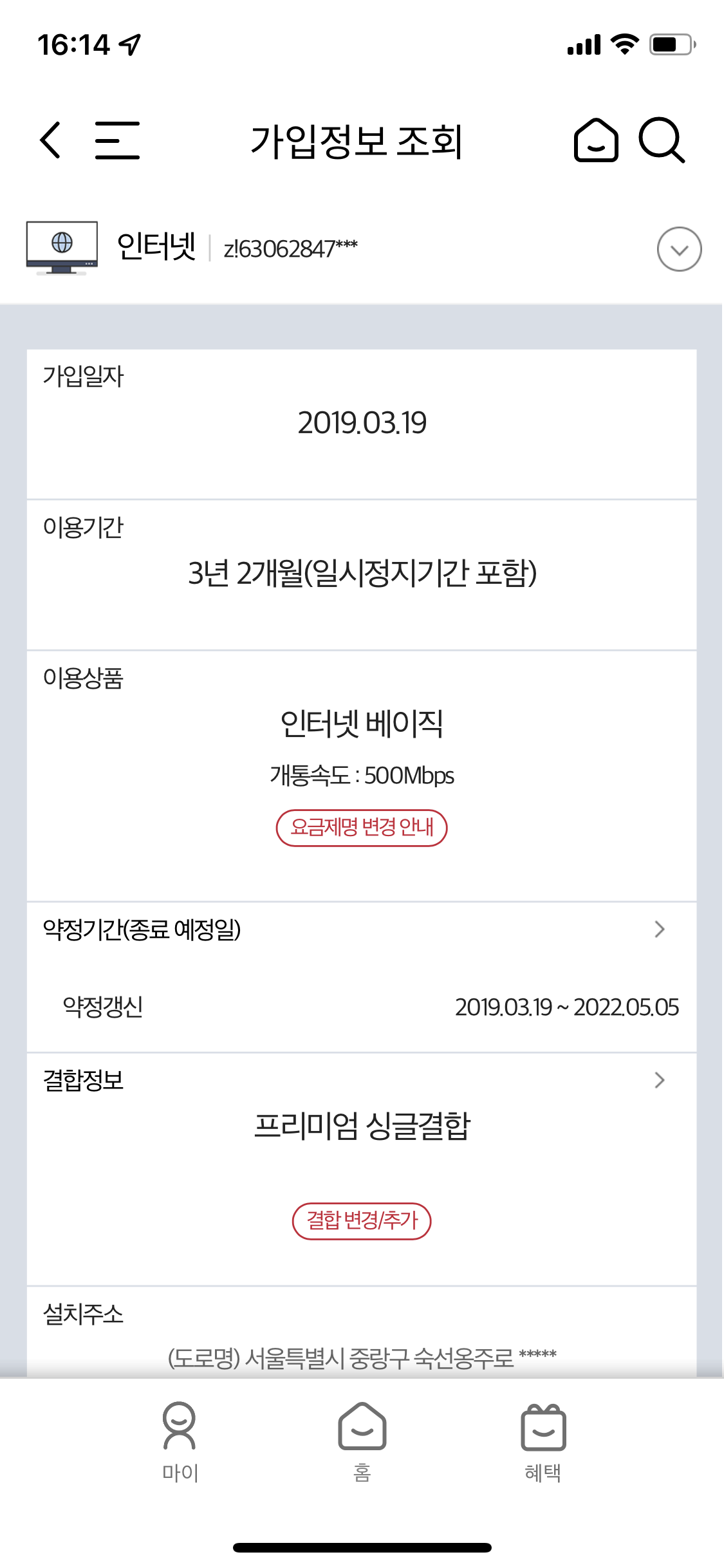Tap the 결합 변경/추가 button
The height and width of the screenshot is (1568, 724).
(362, 1220)
